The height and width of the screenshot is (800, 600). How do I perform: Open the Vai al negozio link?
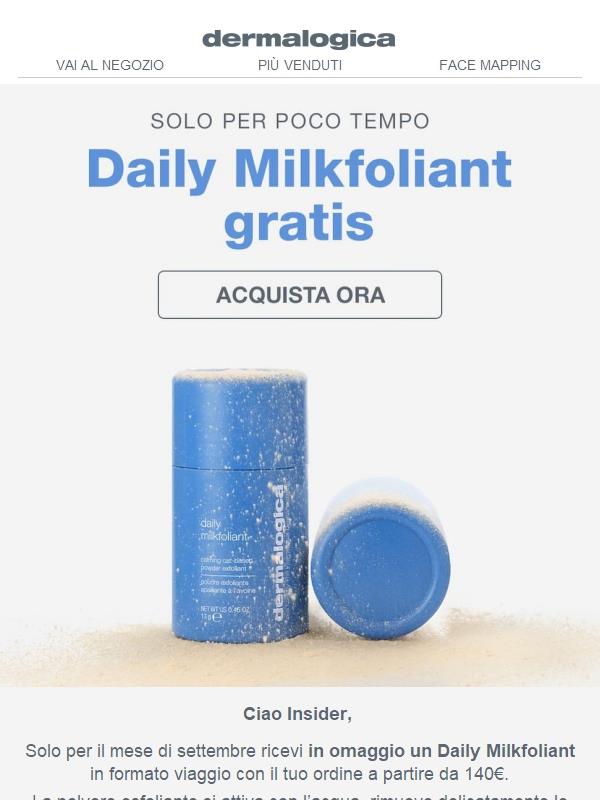110,65
